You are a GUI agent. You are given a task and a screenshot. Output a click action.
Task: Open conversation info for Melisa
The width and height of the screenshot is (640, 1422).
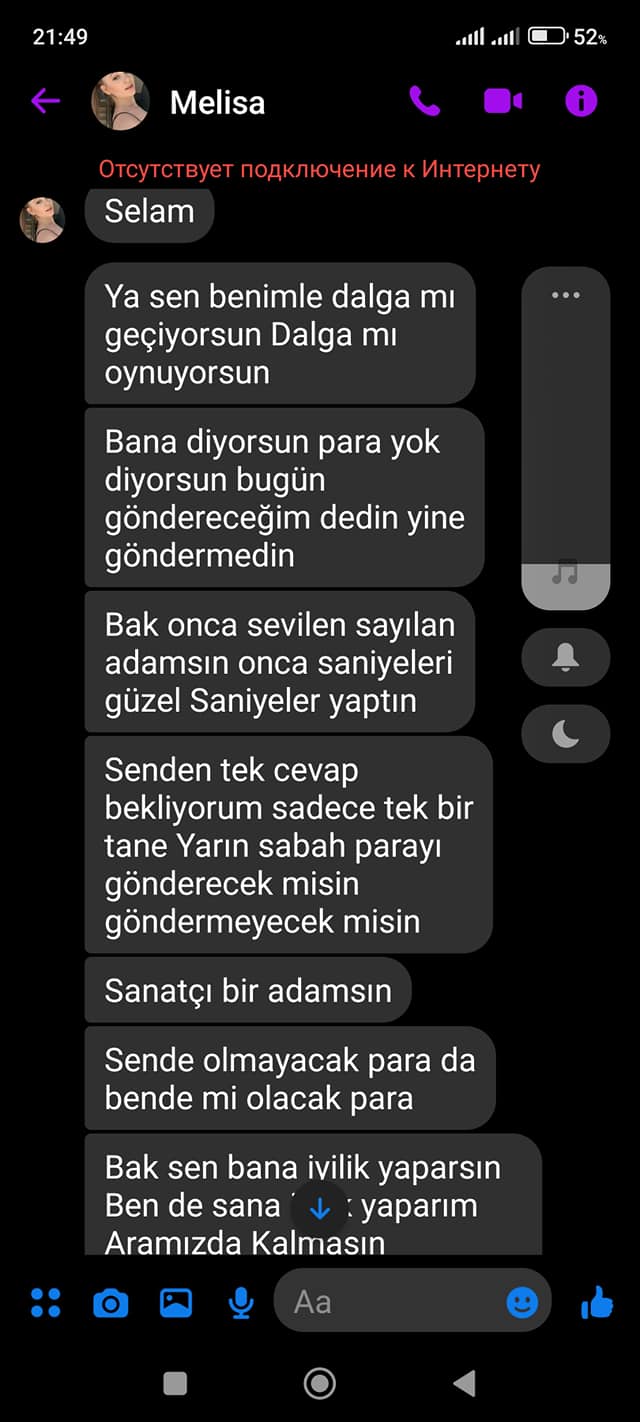point(581,101)
